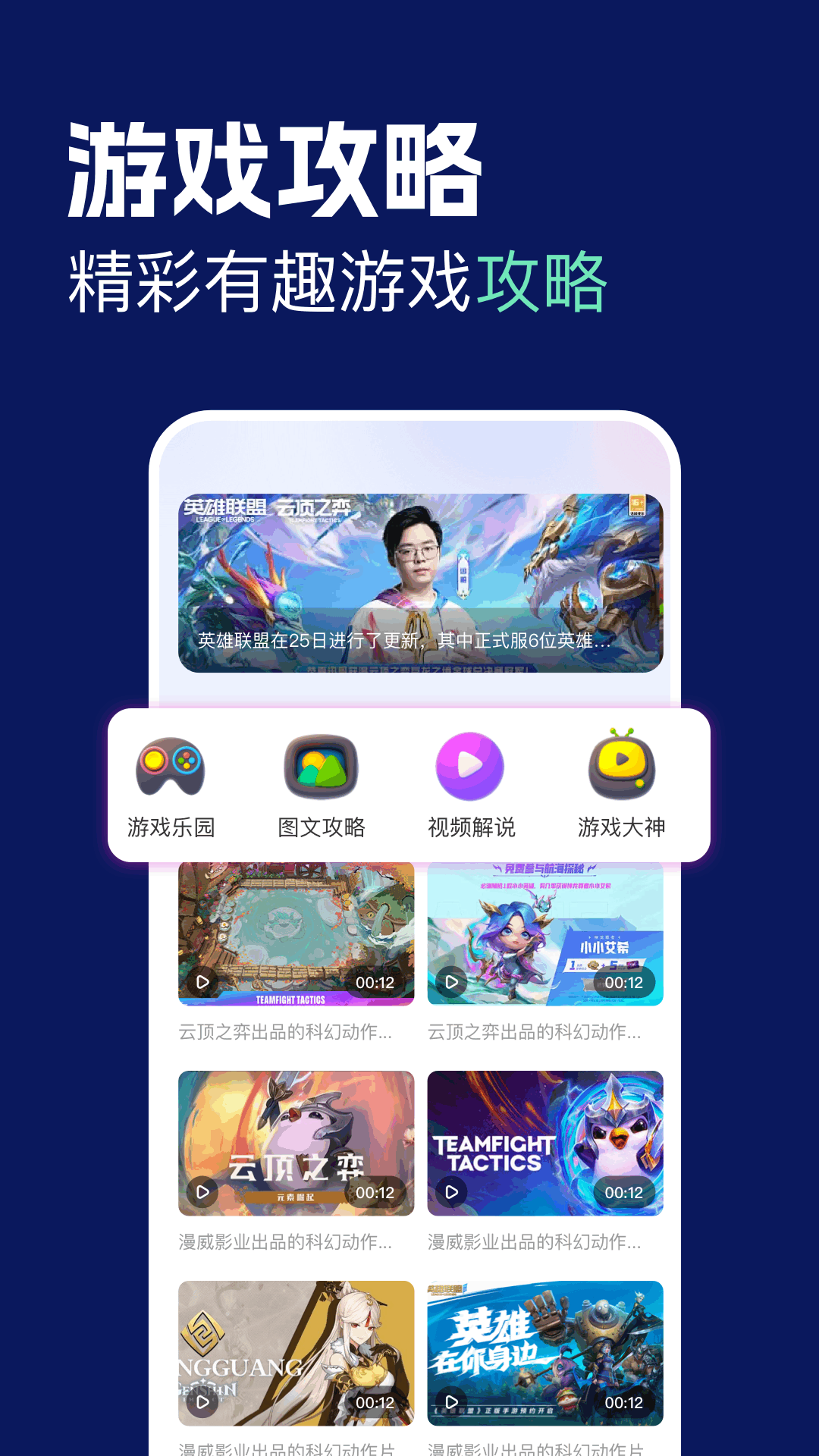
Task: Tap the play icon on the 小小艾希 video
Action: point(453,981)
